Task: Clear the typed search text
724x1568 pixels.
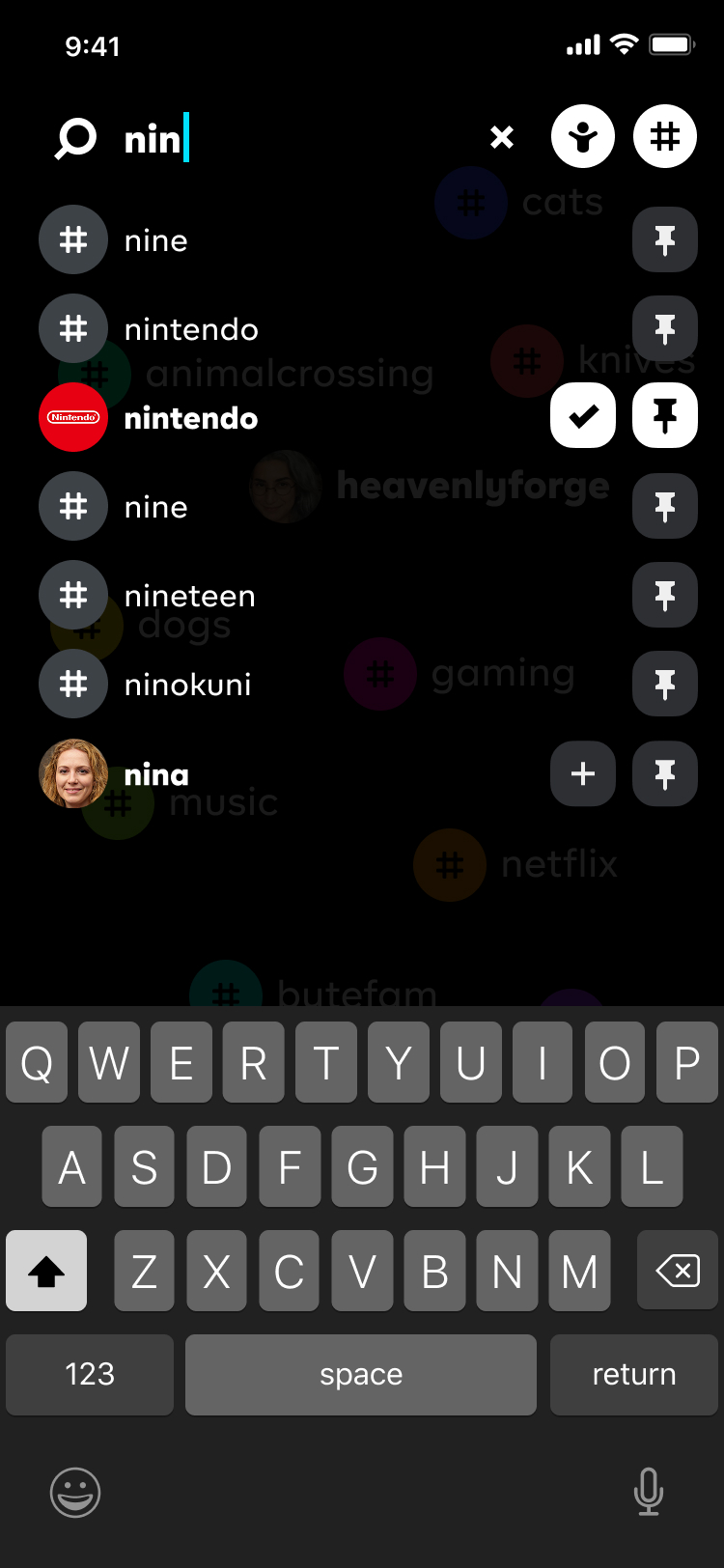Action: [502, 137]
